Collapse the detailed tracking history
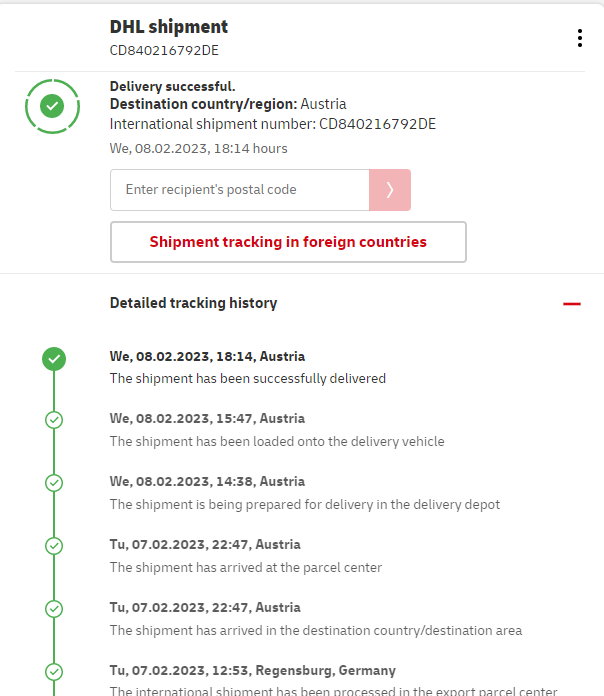The height and width of the screenshot is (696, 604). tap(572, 303)
